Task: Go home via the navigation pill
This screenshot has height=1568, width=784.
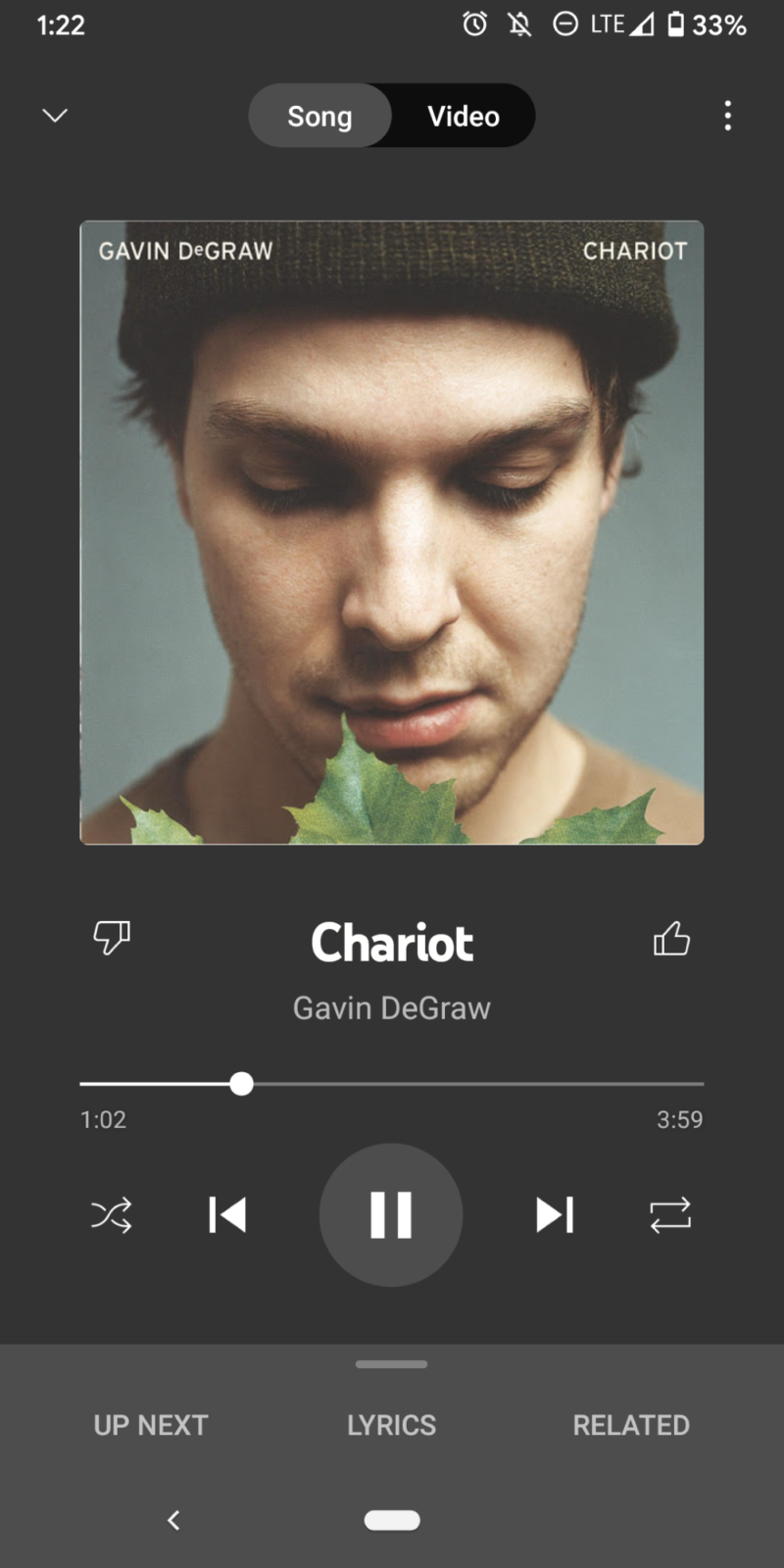Action: pyautogui.click(x=392, y=1520)
